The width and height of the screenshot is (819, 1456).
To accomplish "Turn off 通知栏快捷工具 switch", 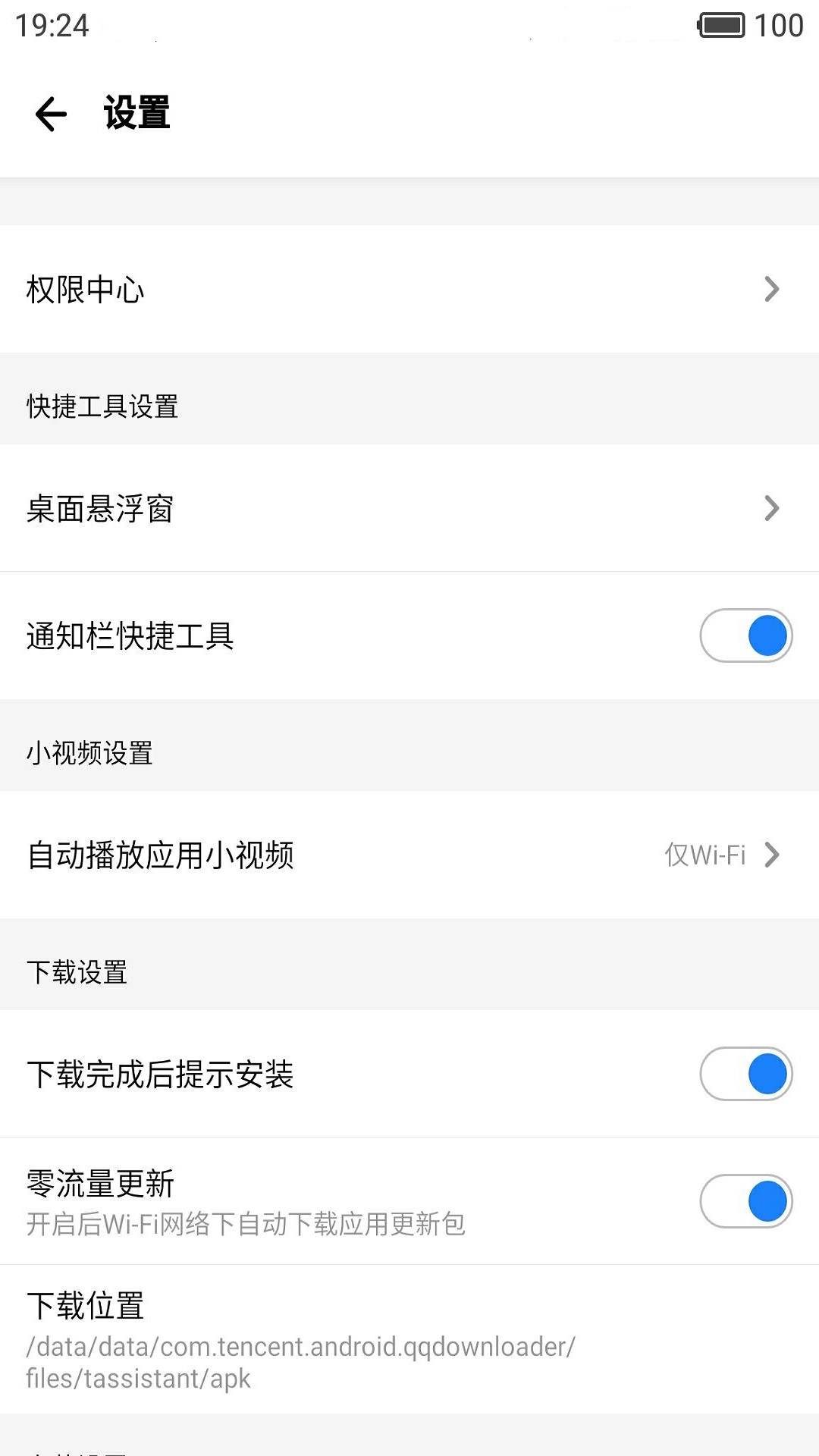I will [745, 635].
